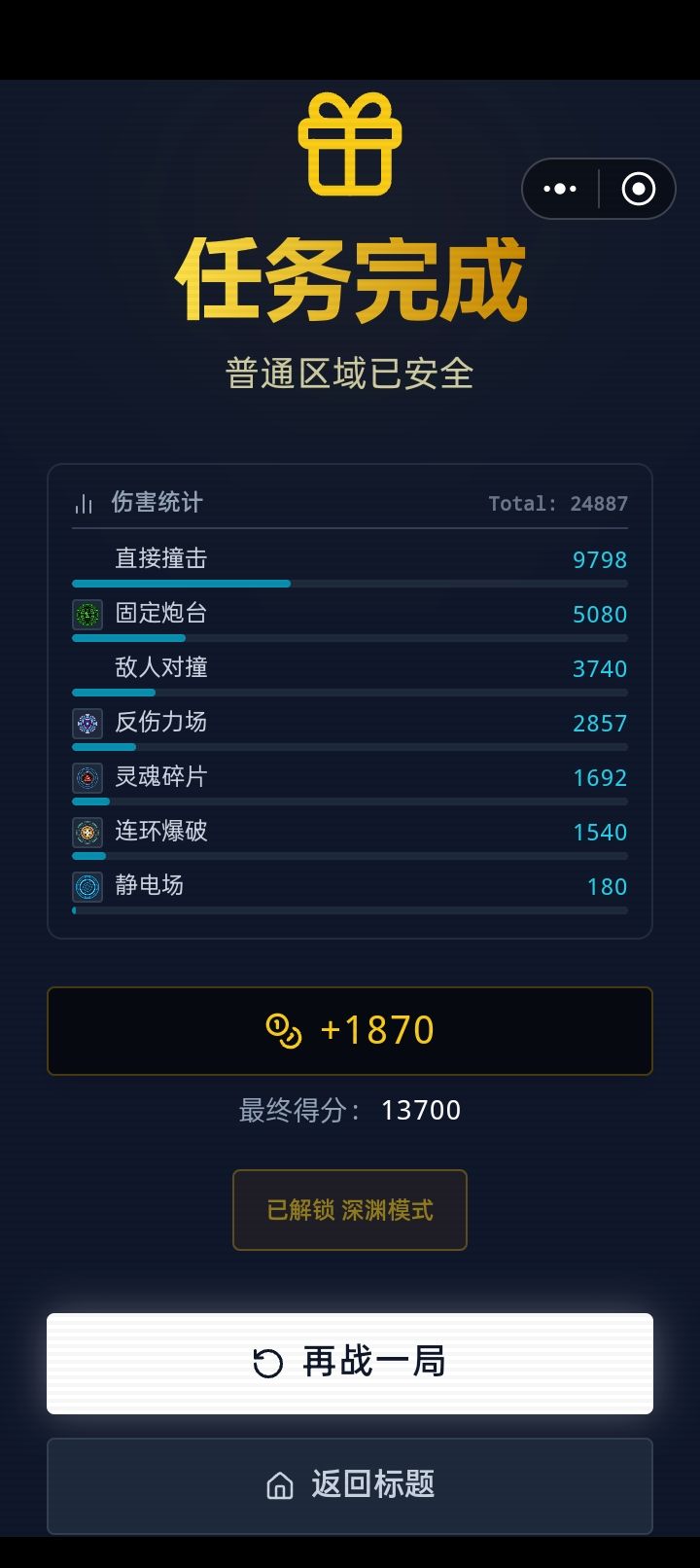Click the home icon in 返回标题

tap(279, 1485)
